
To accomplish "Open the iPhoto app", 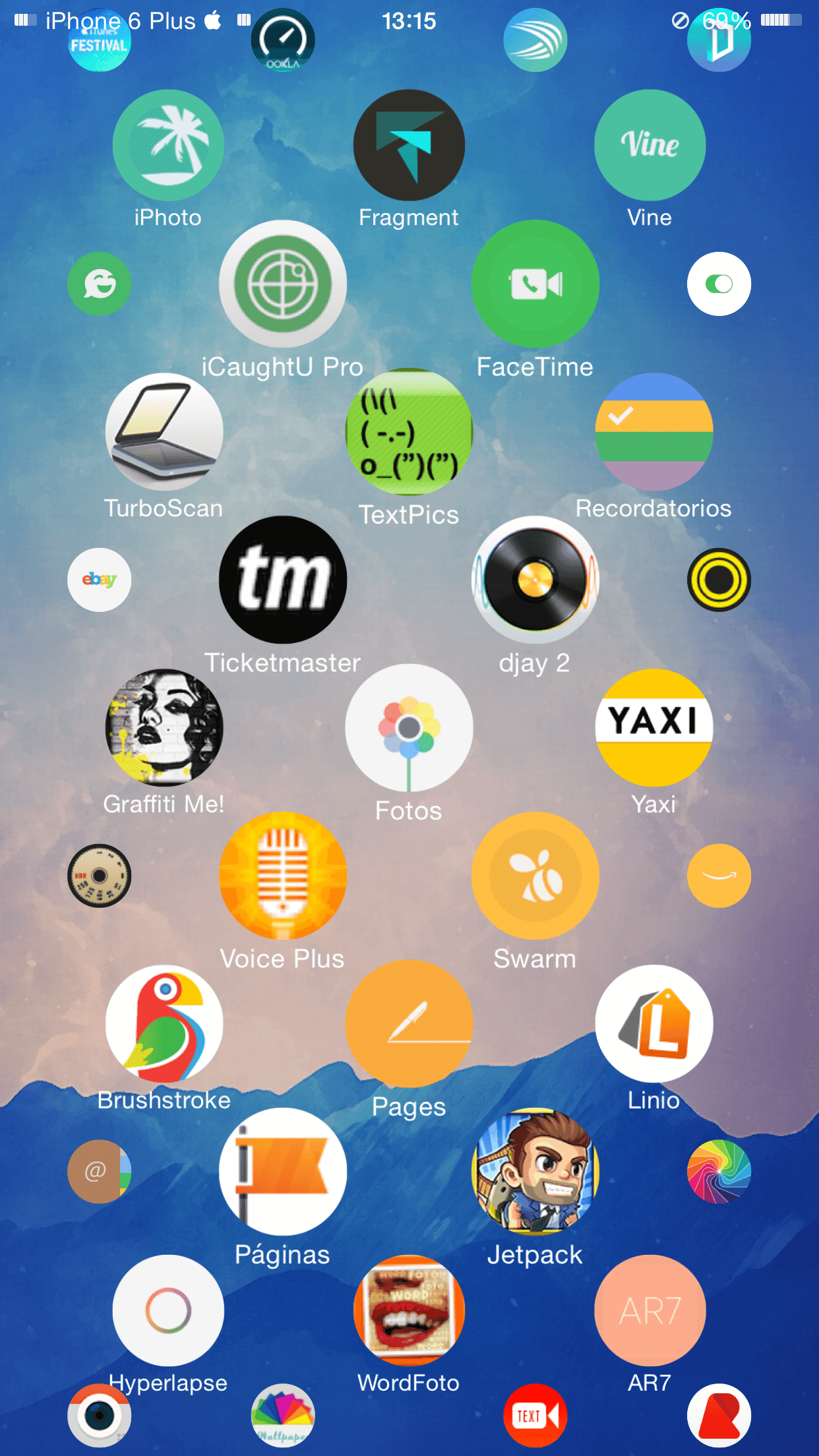I will click(x=168, y=145).
